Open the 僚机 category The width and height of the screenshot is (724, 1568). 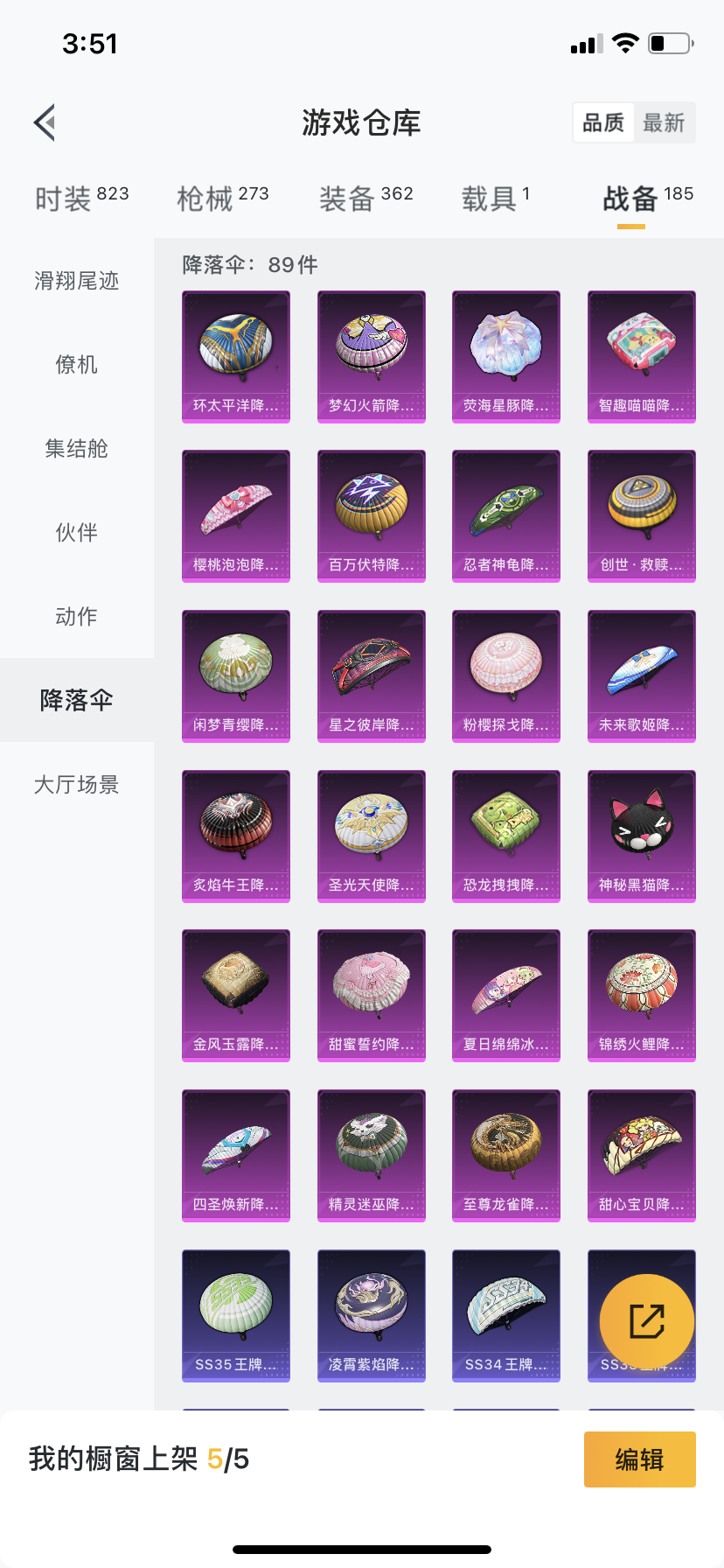pos(77,365)
